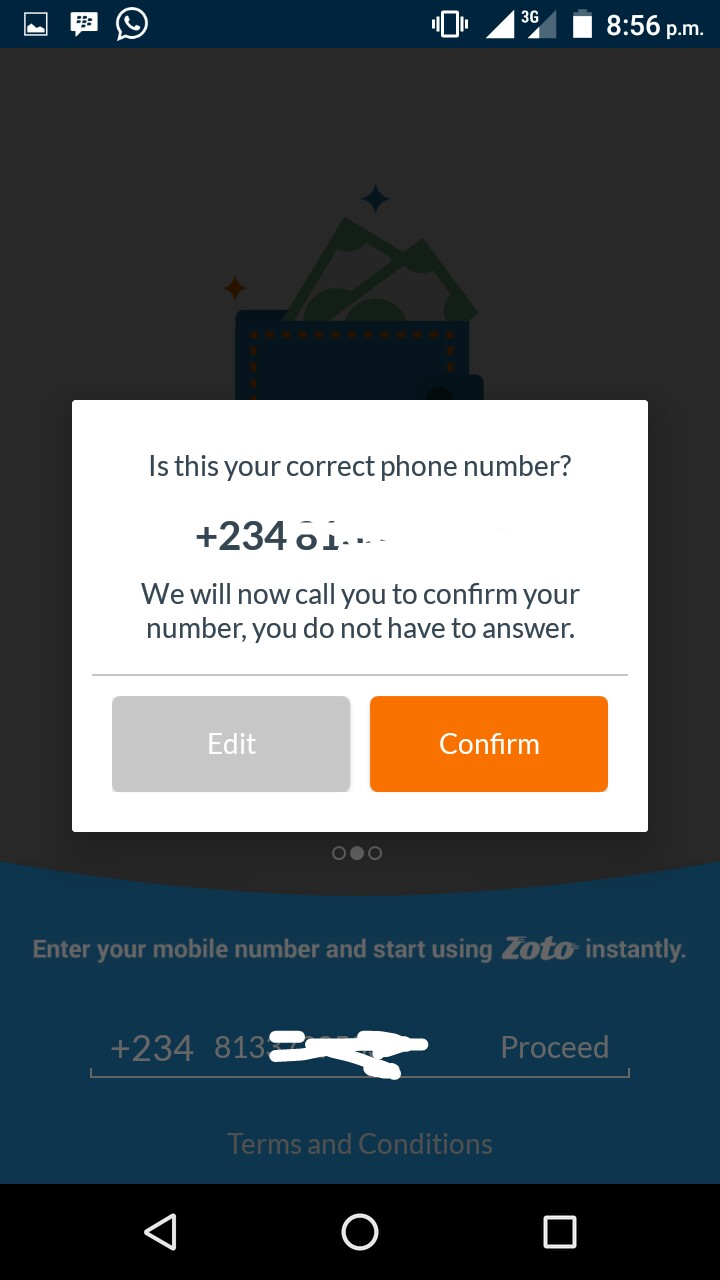Confirm the phone number

point(489,744)
